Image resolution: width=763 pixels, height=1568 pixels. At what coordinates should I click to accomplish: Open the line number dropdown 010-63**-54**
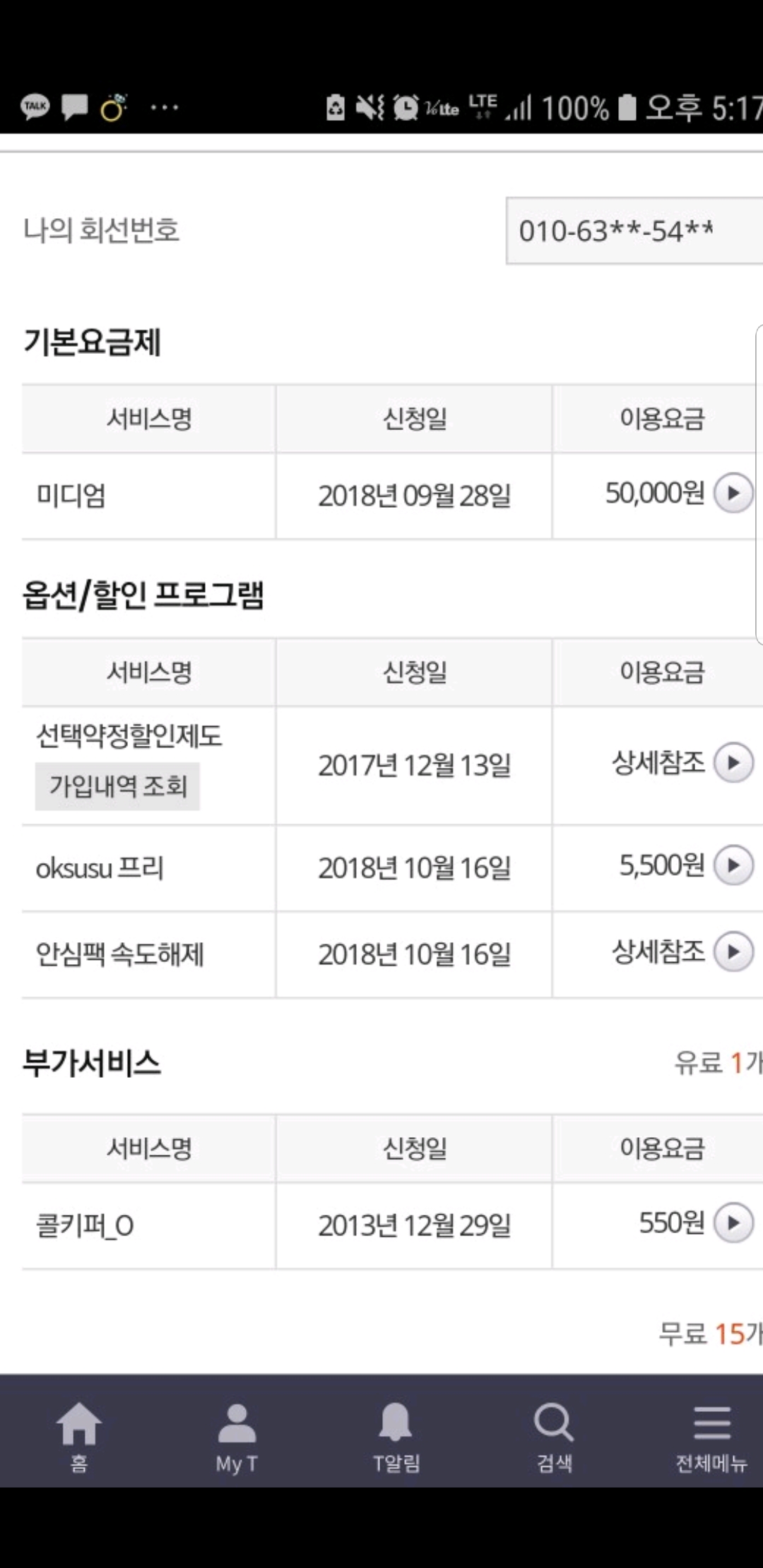coord(634,231)
